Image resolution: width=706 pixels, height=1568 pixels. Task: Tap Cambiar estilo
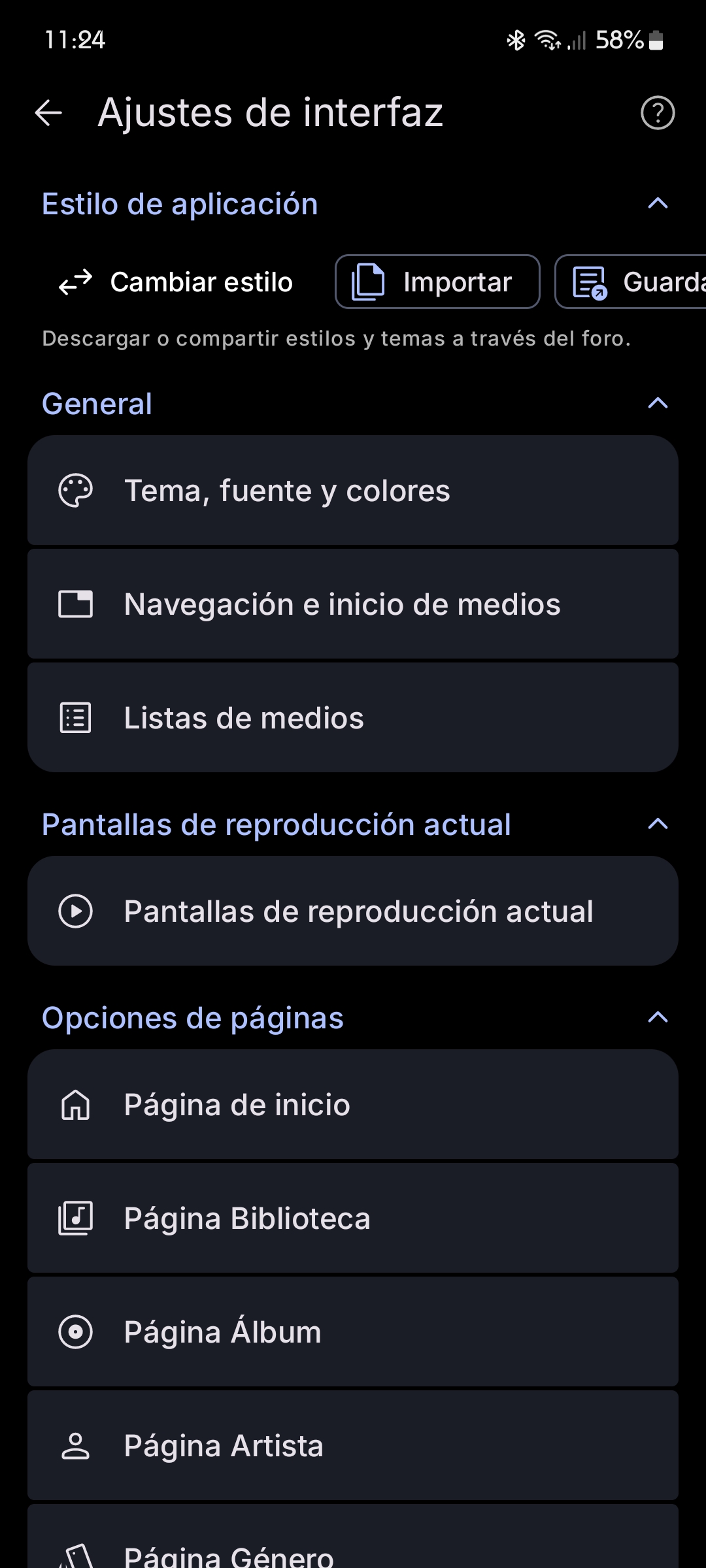[176, 282]
